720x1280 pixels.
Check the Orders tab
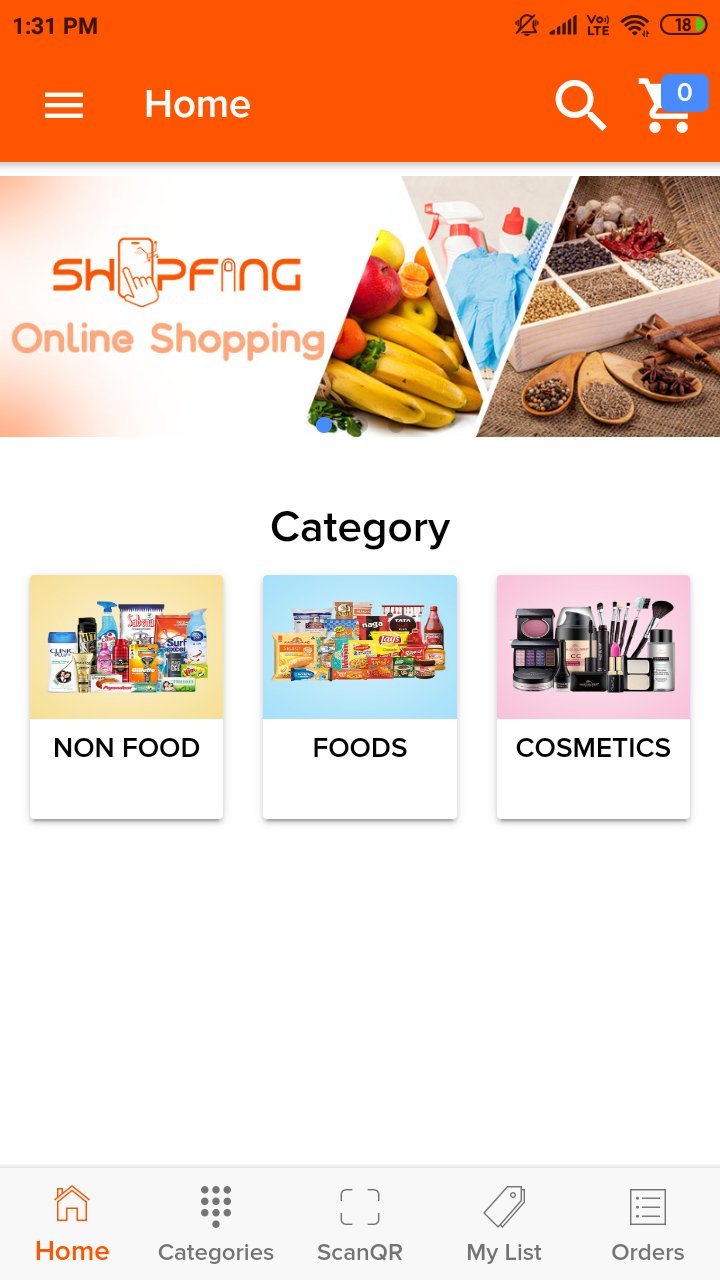648,1224
